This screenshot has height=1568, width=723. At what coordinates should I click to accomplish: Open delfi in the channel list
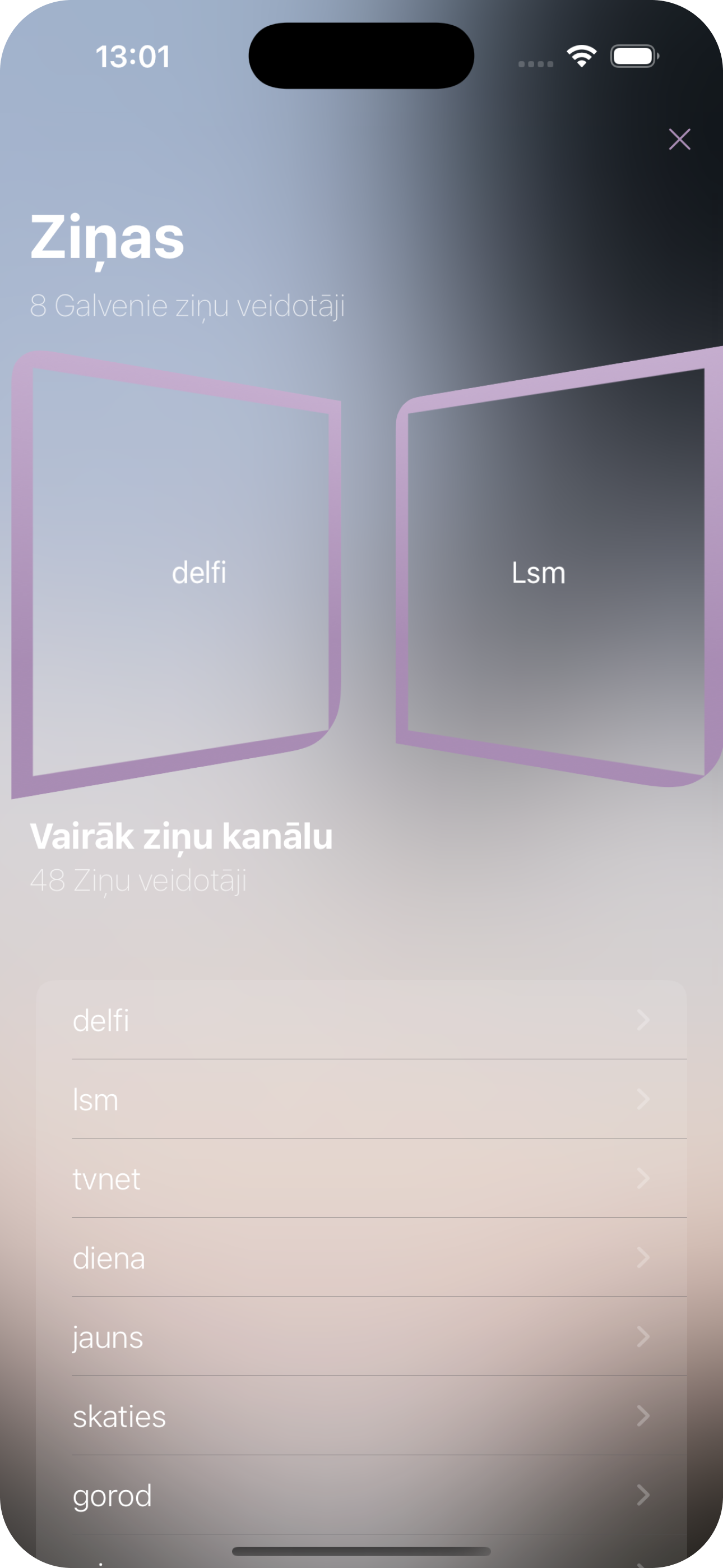click(x=361, y=1021)
